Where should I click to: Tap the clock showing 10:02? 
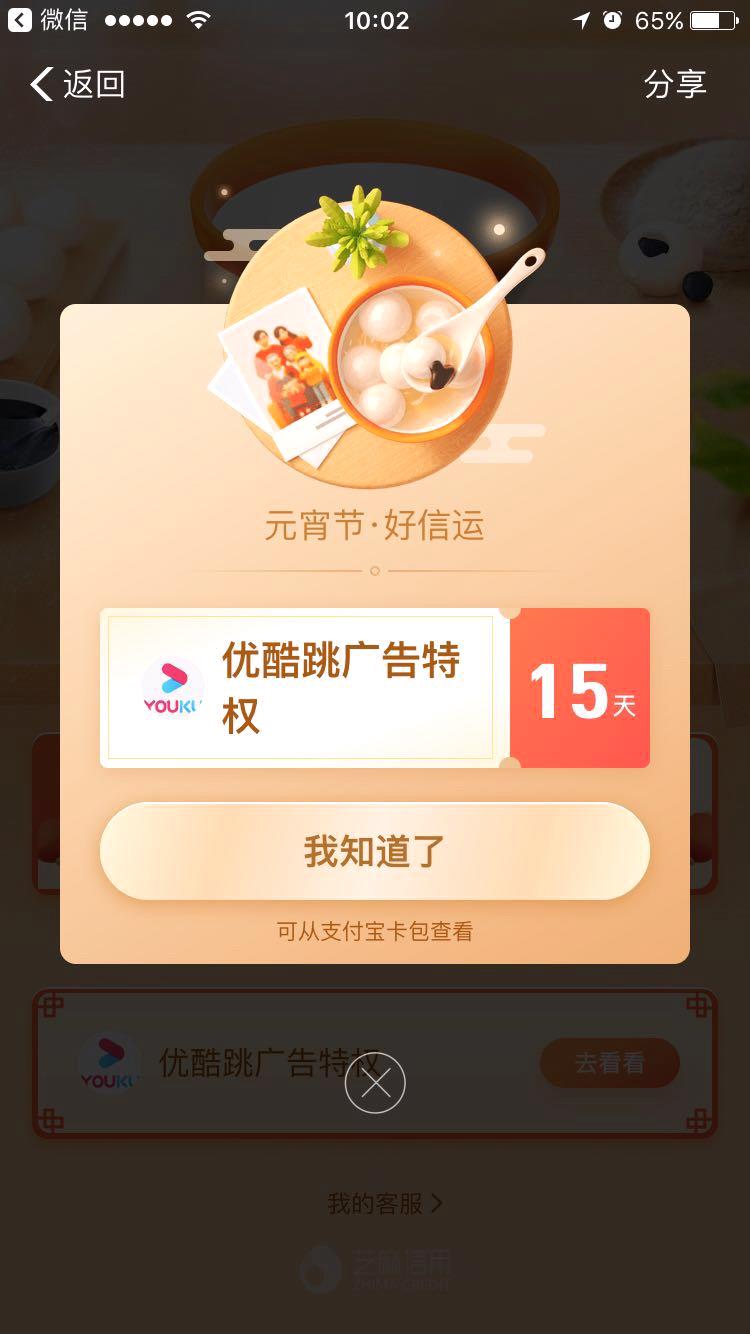[x=375, y=20]
